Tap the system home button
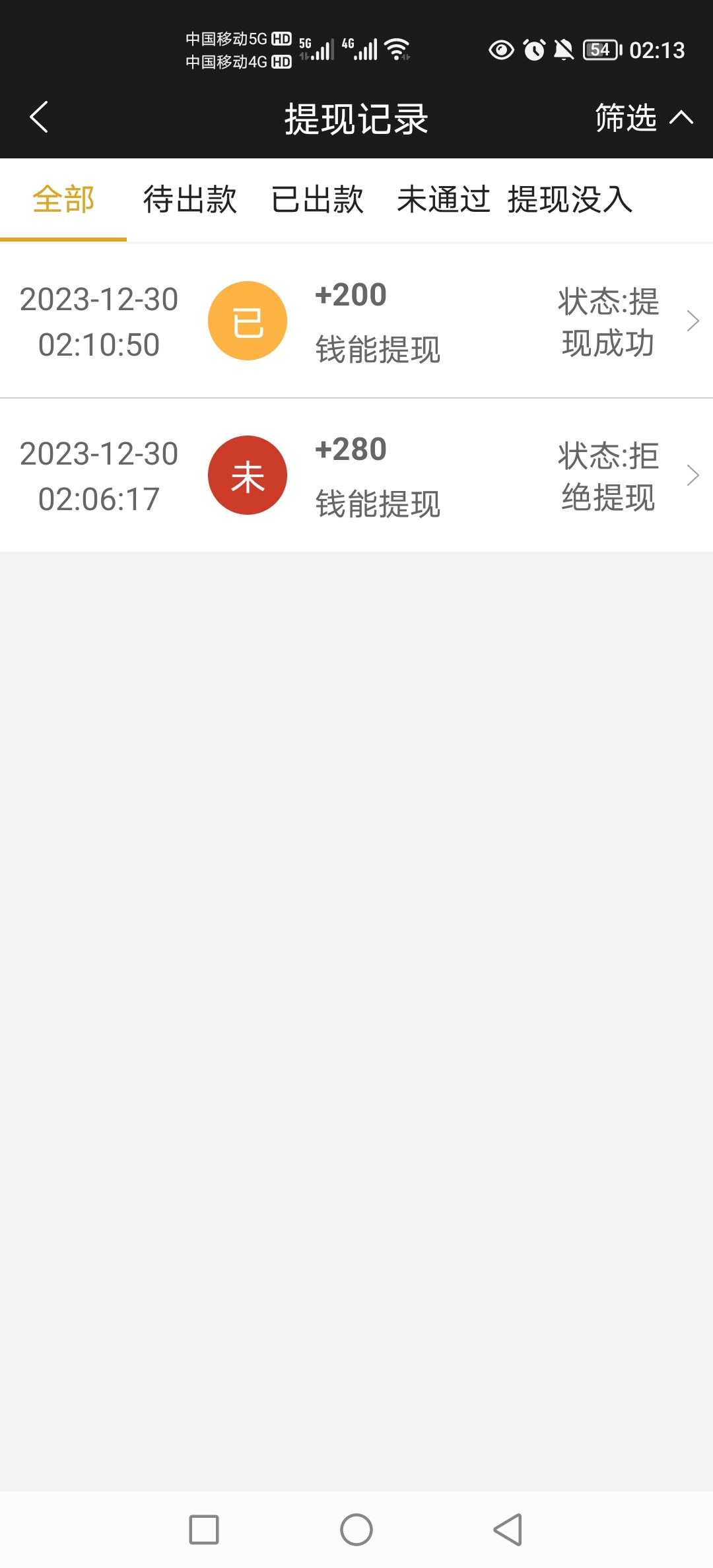713x1568 pixels. click(356, 1529)
